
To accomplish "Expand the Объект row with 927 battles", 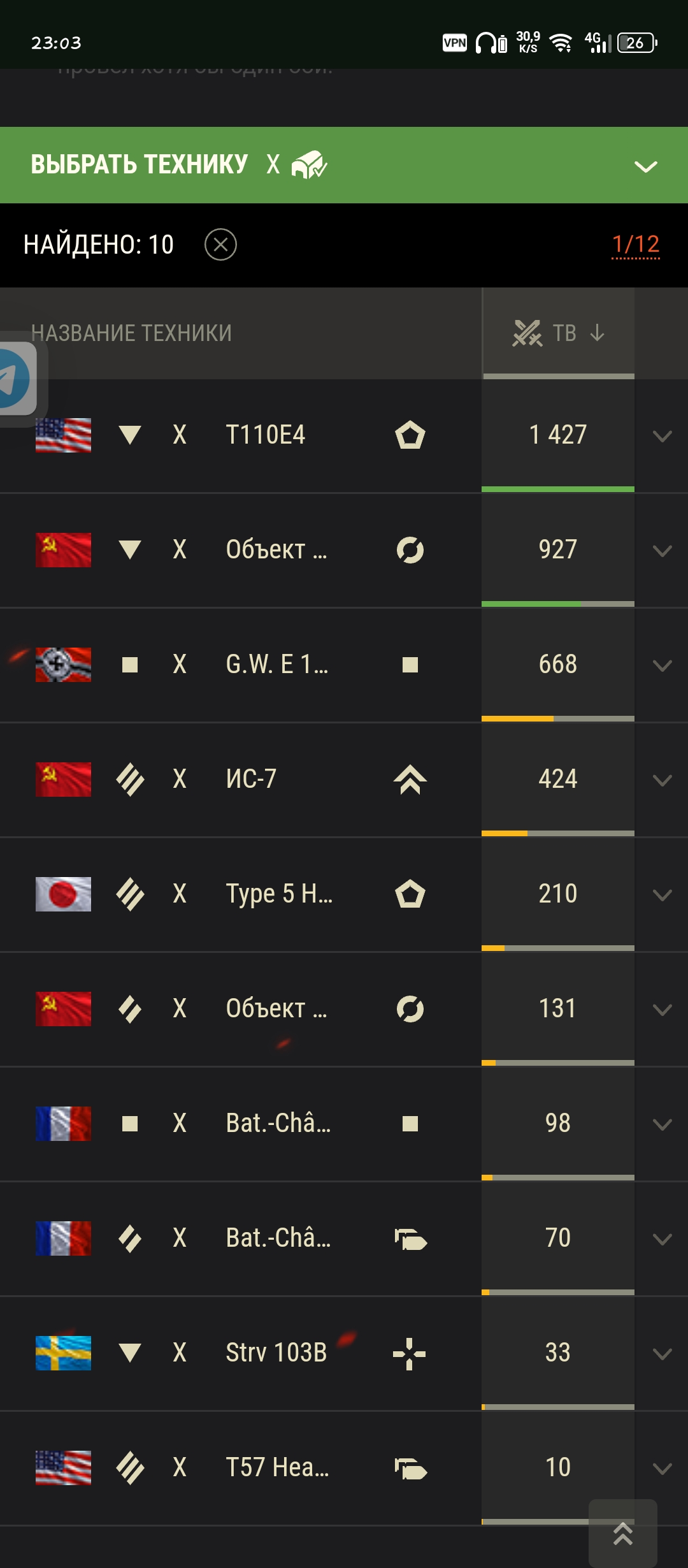I will click(x=662, y=551).
